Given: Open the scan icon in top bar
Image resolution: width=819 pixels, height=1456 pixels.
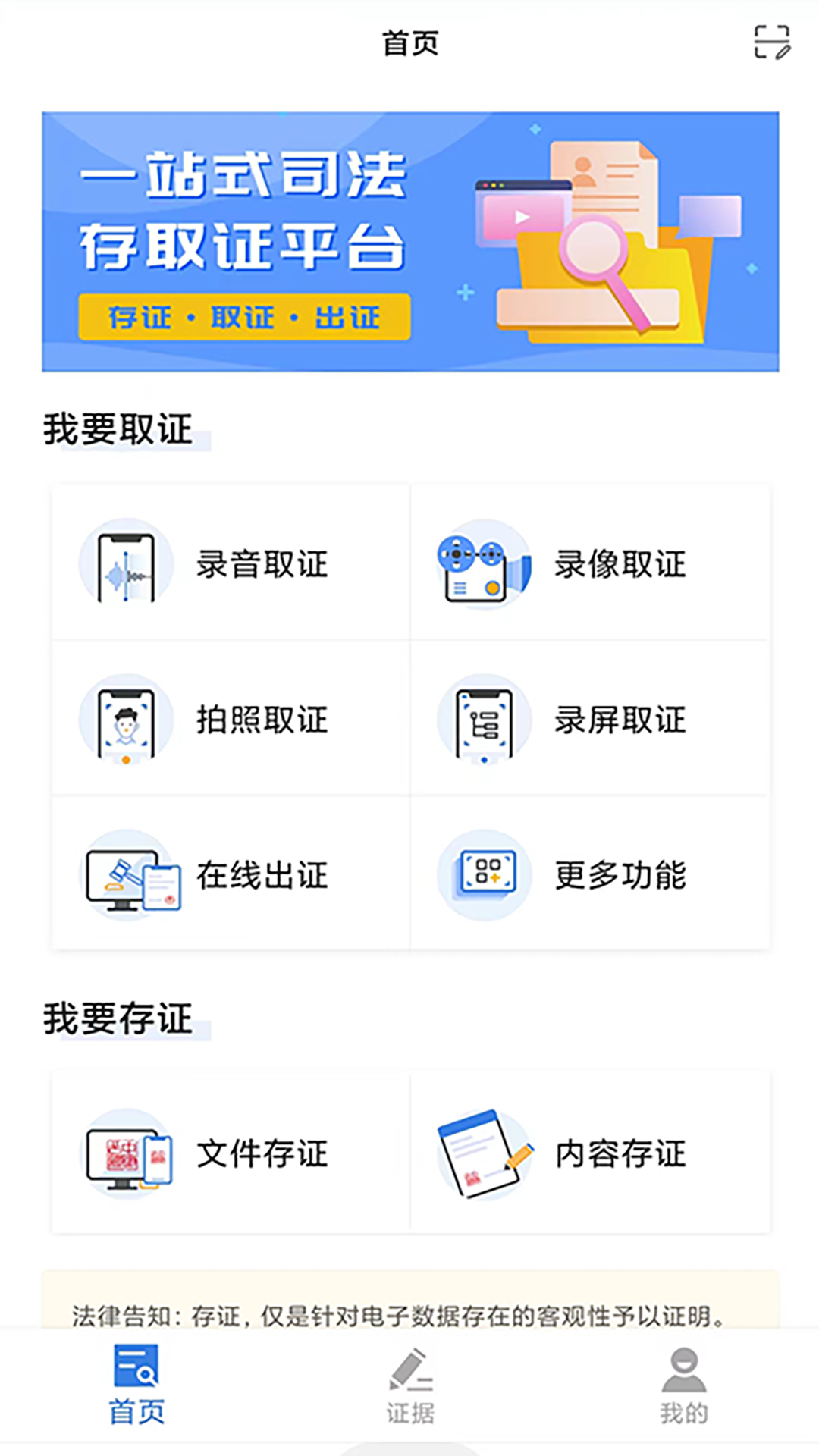Looking at the screenshot, I should pos(771,42).
